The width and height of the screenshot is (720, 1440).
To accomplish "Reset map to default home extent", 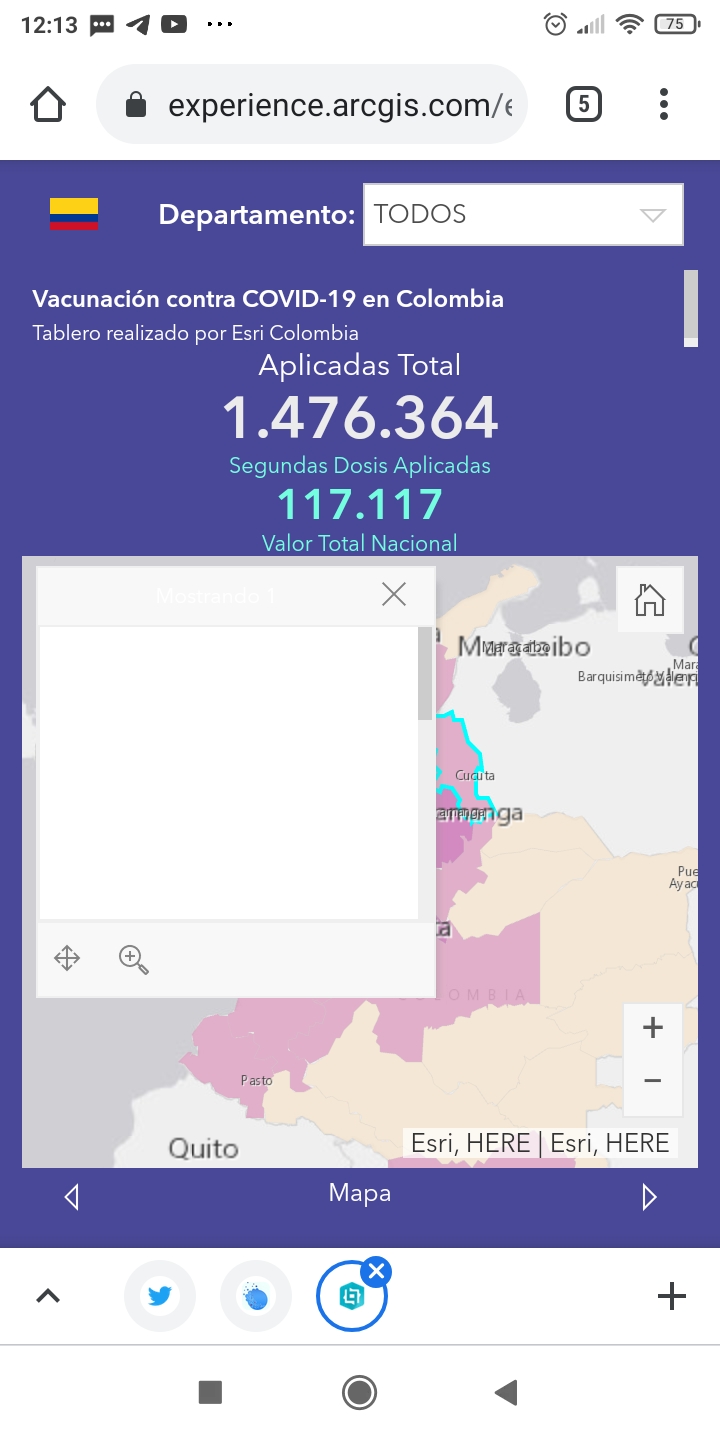I will click(x=650, y=600).
